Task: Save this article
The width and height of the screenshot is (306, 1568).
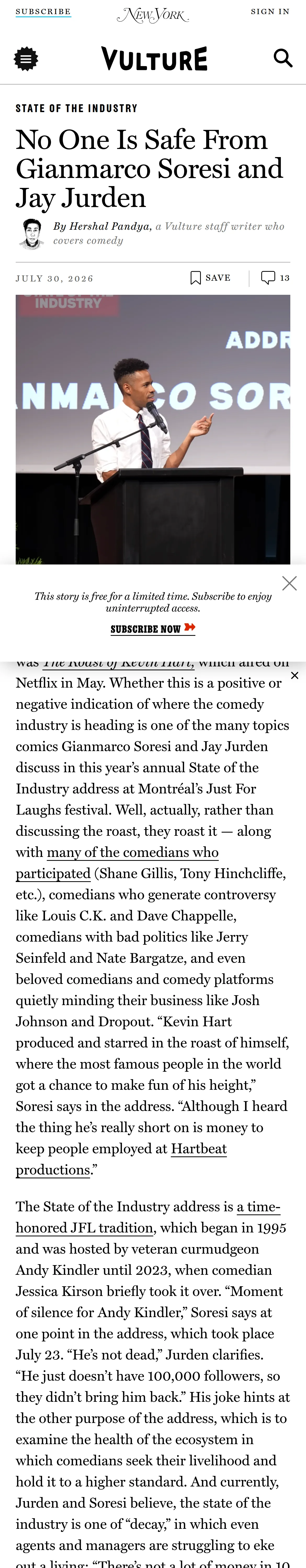Action: coord(210,278)
